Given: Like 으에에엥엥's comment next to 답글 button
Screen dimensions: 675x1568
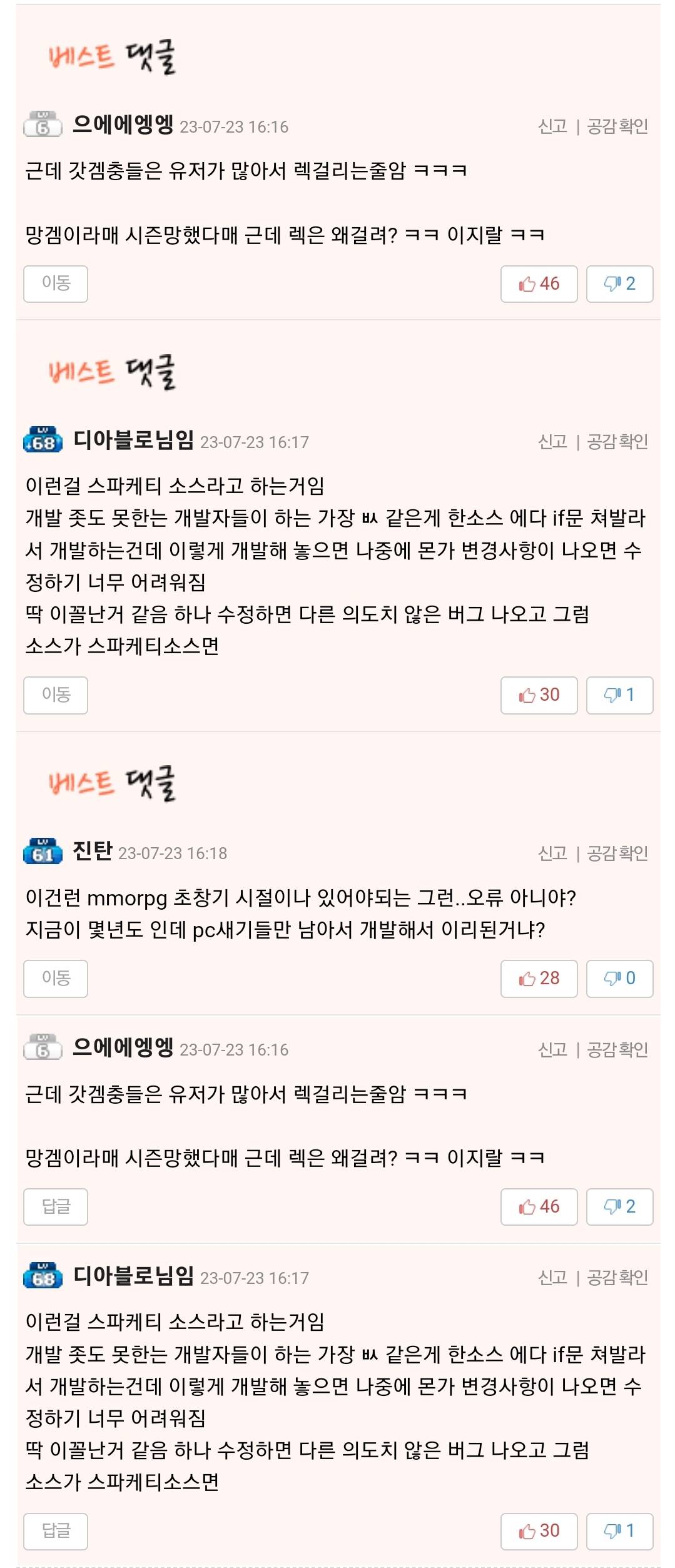Looking at the screenshot, I should (539, 1207).
